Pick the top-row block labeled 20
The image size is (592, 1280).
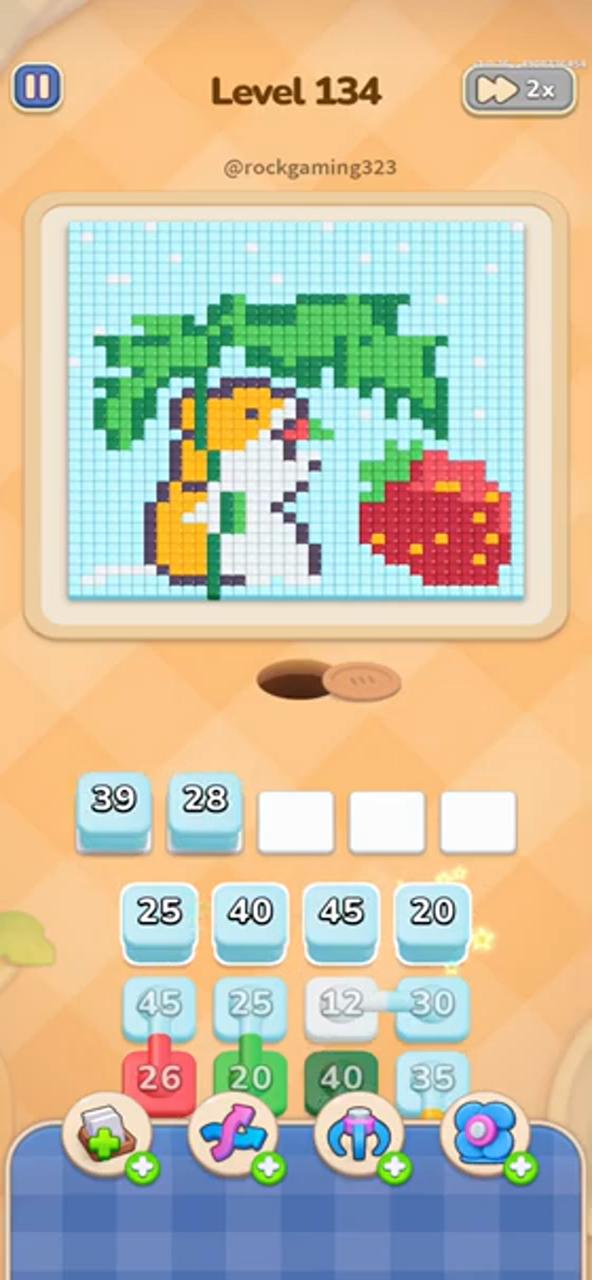click(432, 922)
